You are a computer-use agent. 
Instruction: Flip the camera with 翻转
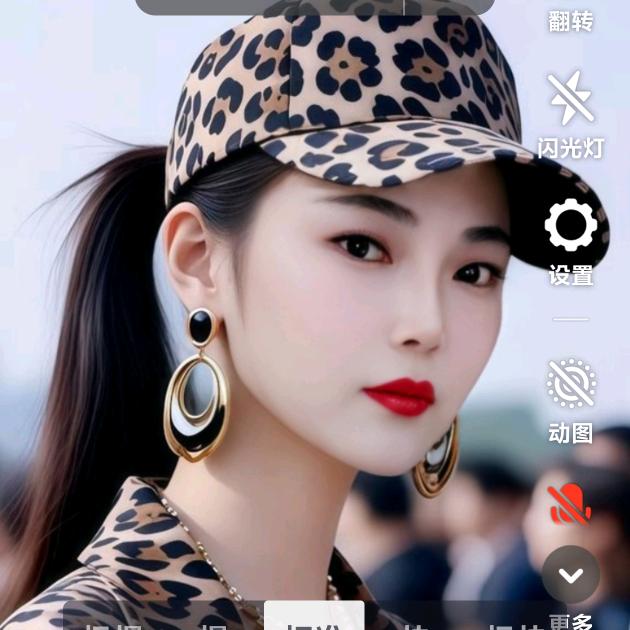pos(571,18)
